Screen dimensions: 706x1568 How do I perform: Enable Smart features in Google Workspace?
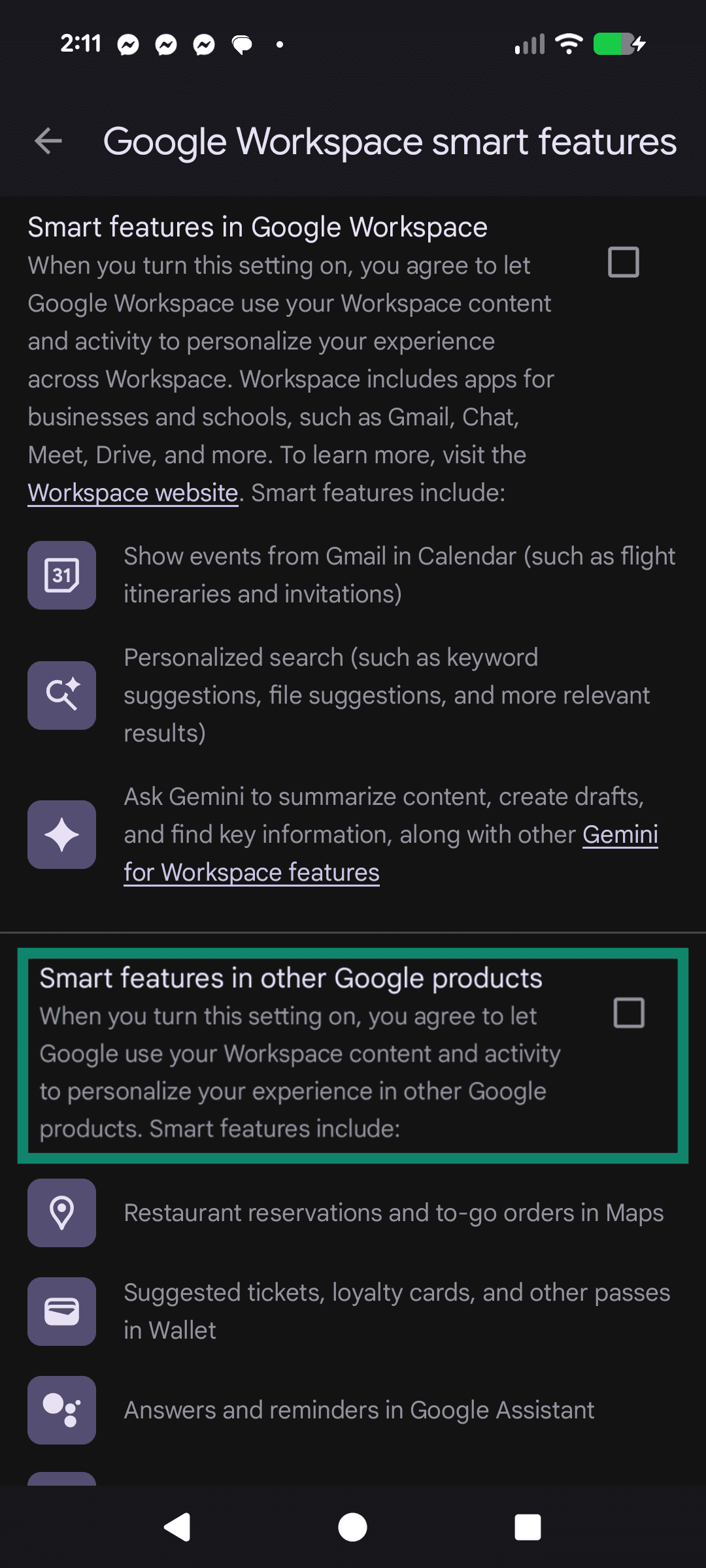(x=624, y=263)
